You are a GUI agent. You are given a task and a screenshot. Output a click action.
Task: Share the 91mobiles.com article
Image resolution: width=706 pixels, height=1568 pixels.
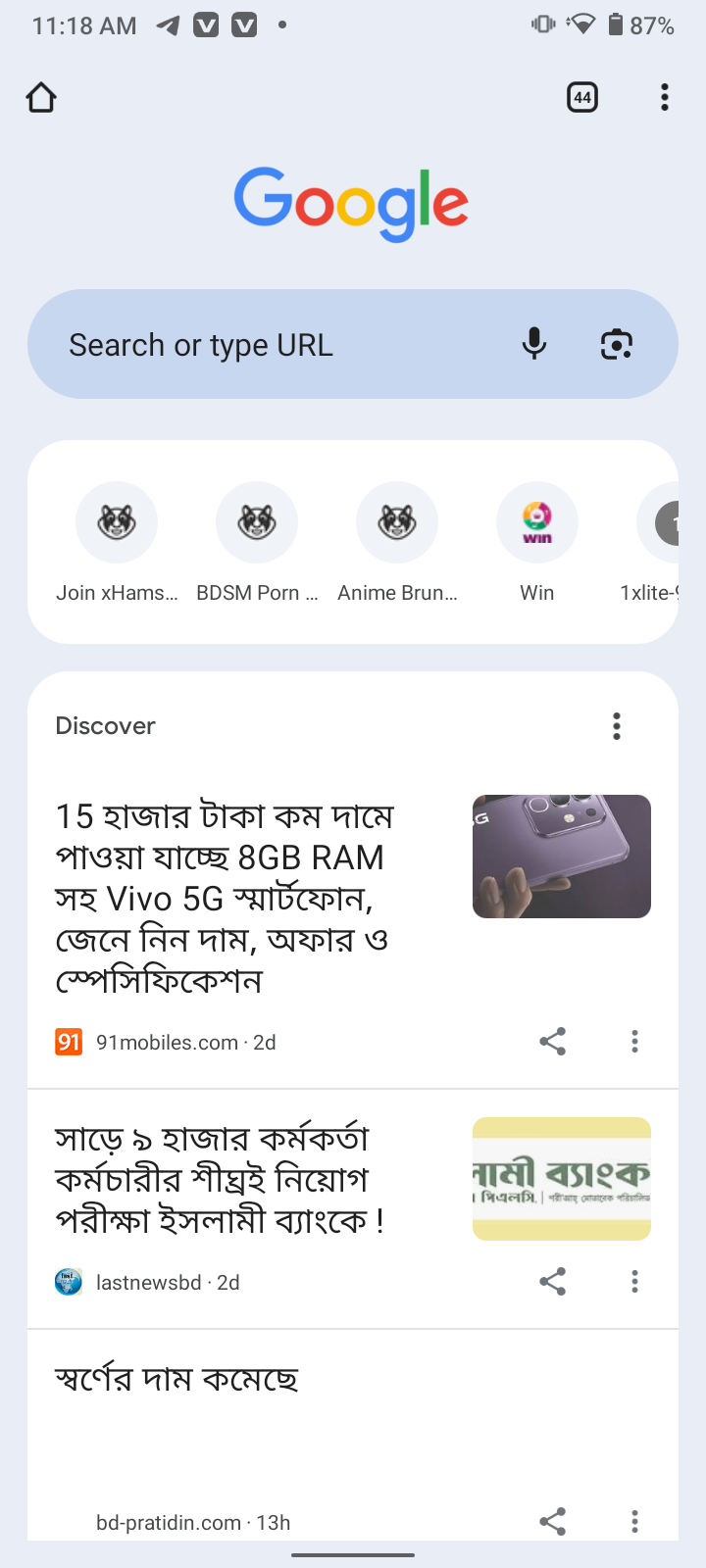tap(553, 1042)
